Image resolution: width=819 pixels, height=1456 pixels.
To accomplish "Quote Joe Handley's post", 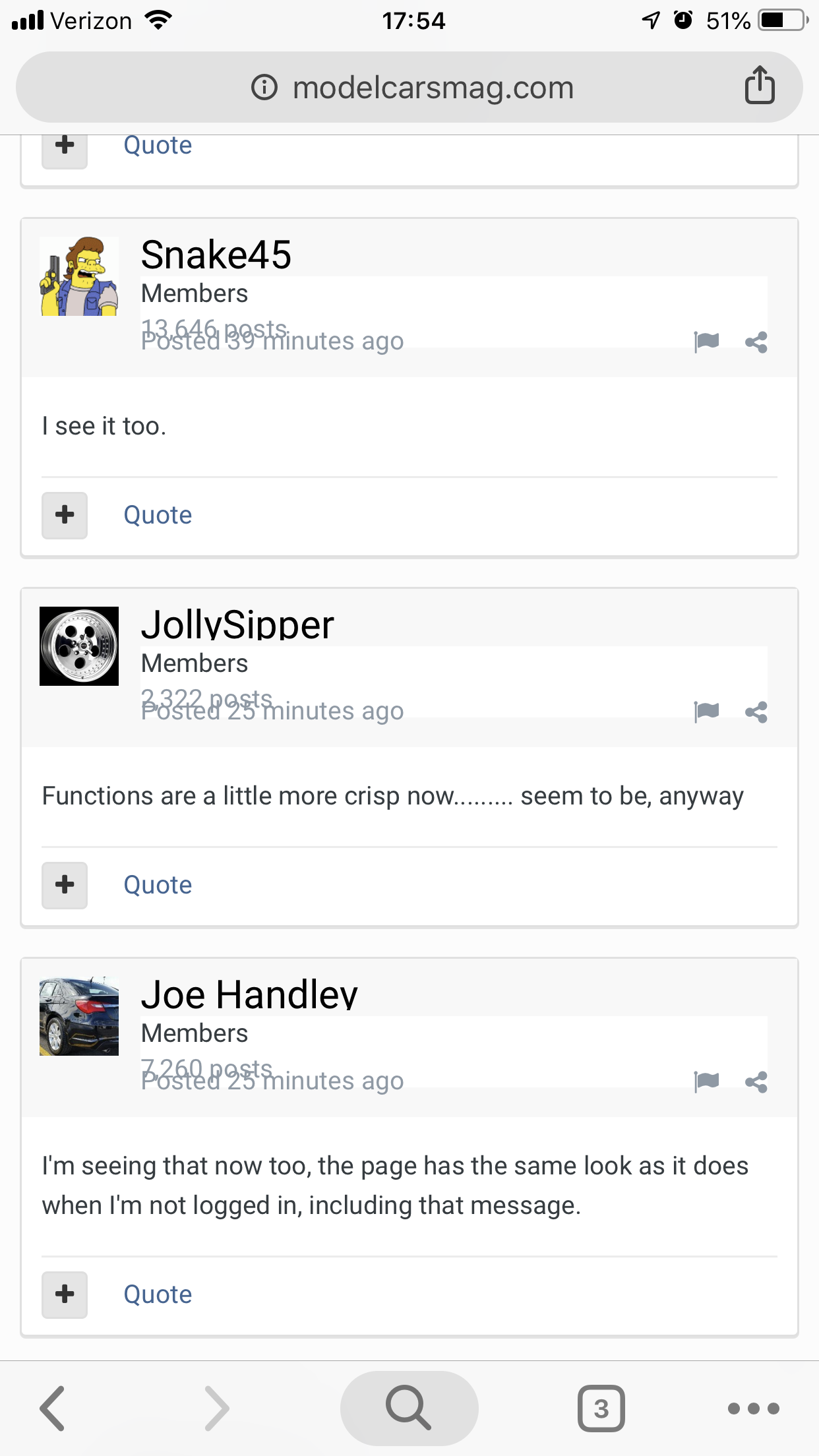I will [x=158, y=1294].
